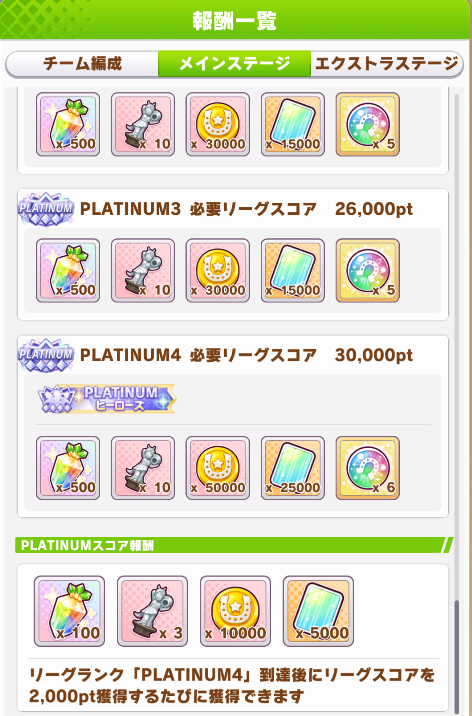Open the エクストラステージ tab
Viewport: 472px width, 716px height.
pos(386,63)
